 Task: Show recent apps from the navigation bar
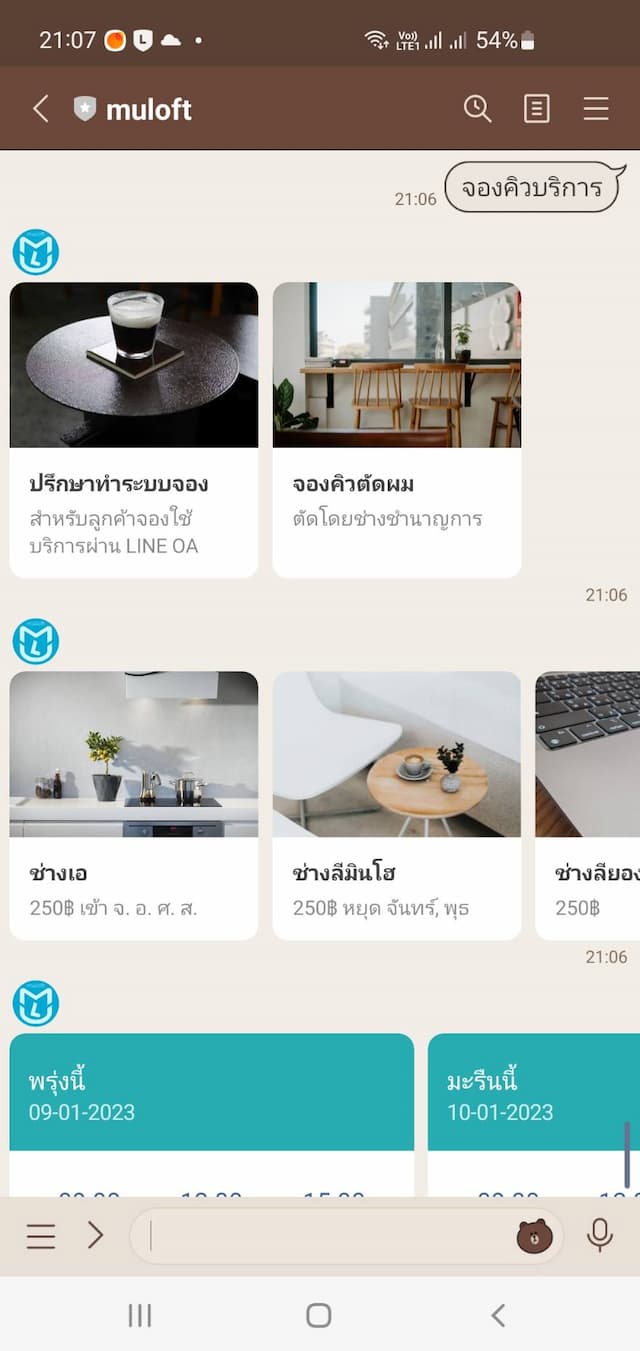140,1315
